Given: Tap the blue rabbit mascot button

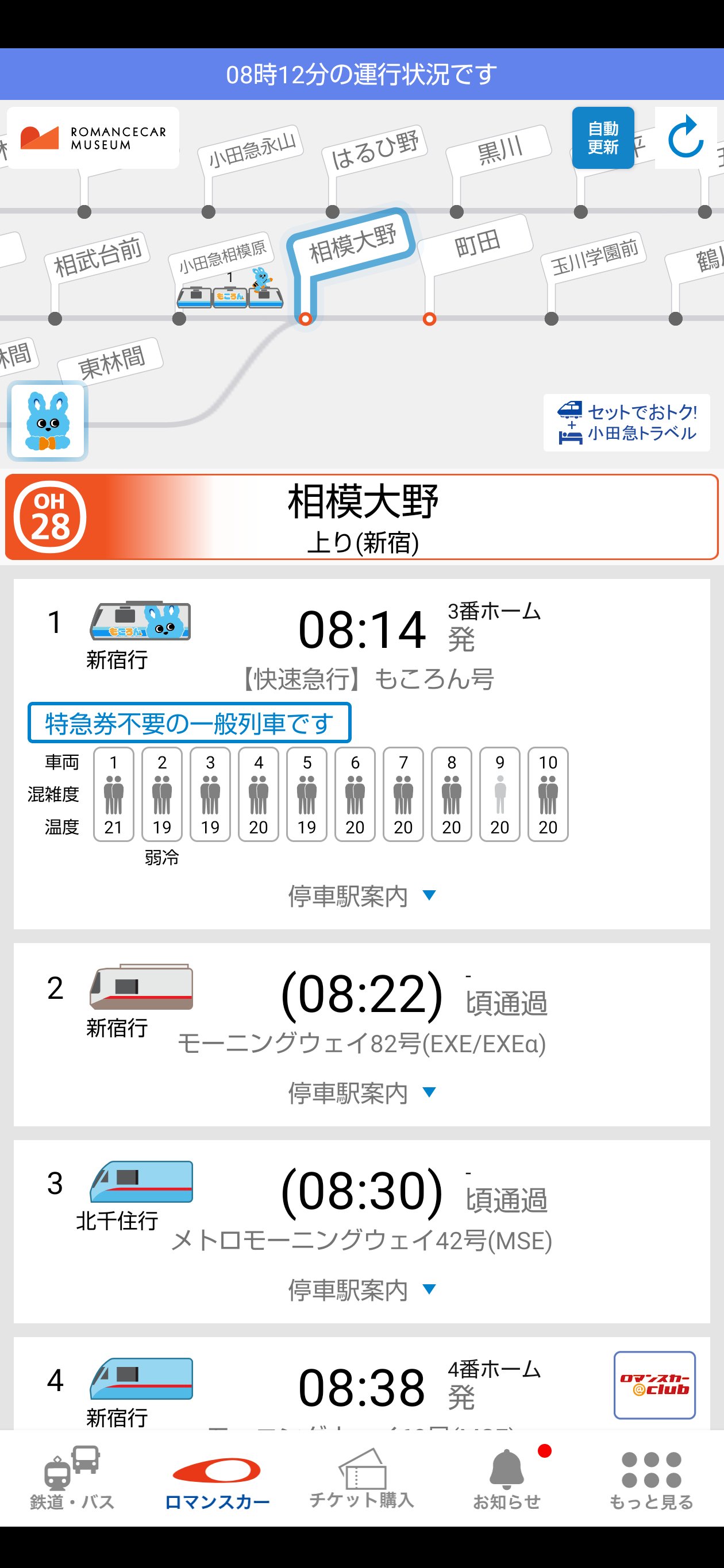Looking at the screenshot, I should pos(48,421).
